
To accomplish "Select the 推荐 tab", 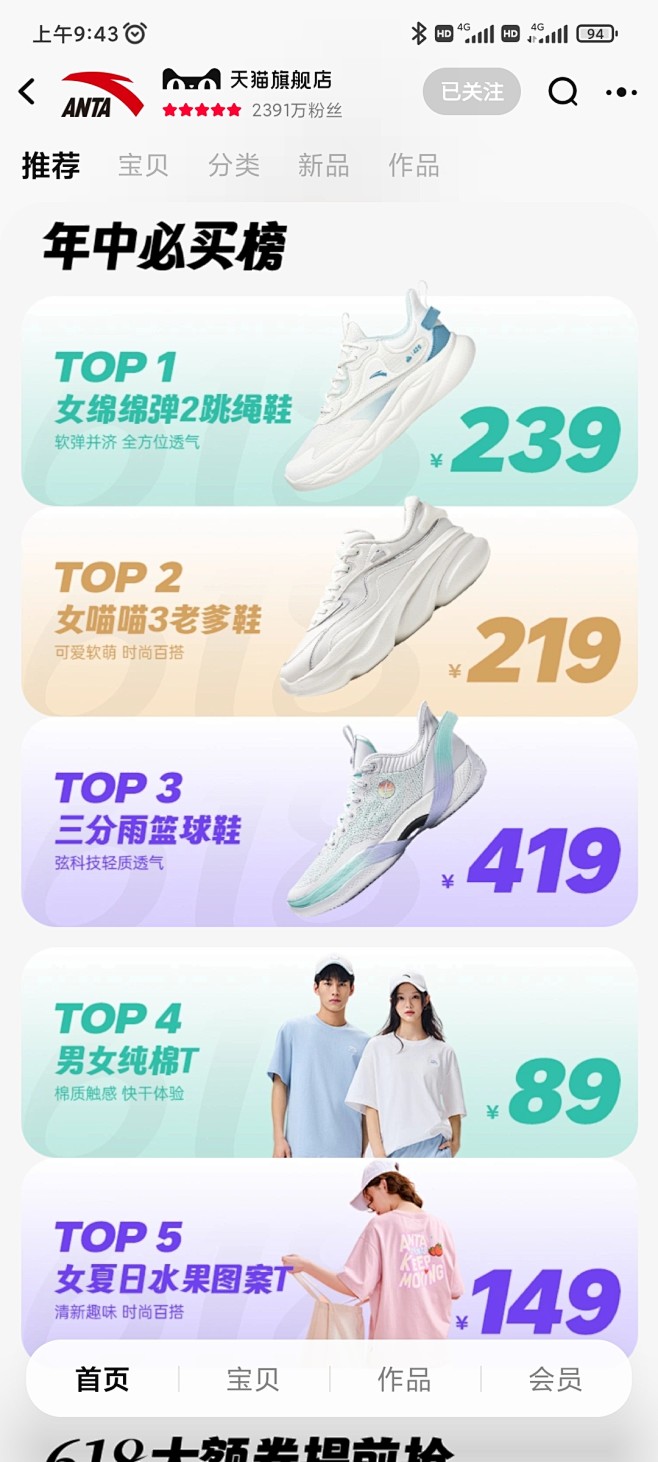I will 51,165.
